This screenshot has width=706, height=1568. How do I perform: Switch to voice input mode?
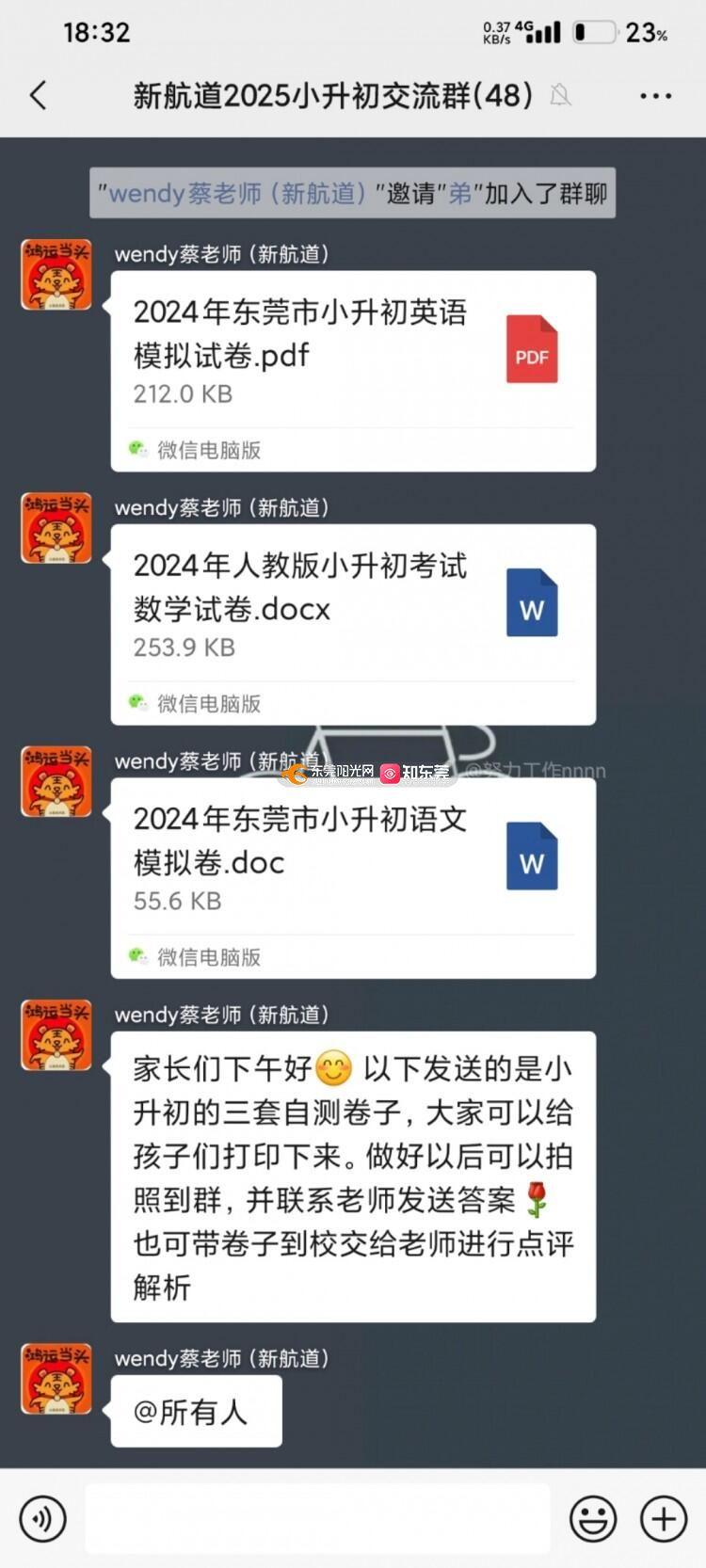(x=42, y=1518)
